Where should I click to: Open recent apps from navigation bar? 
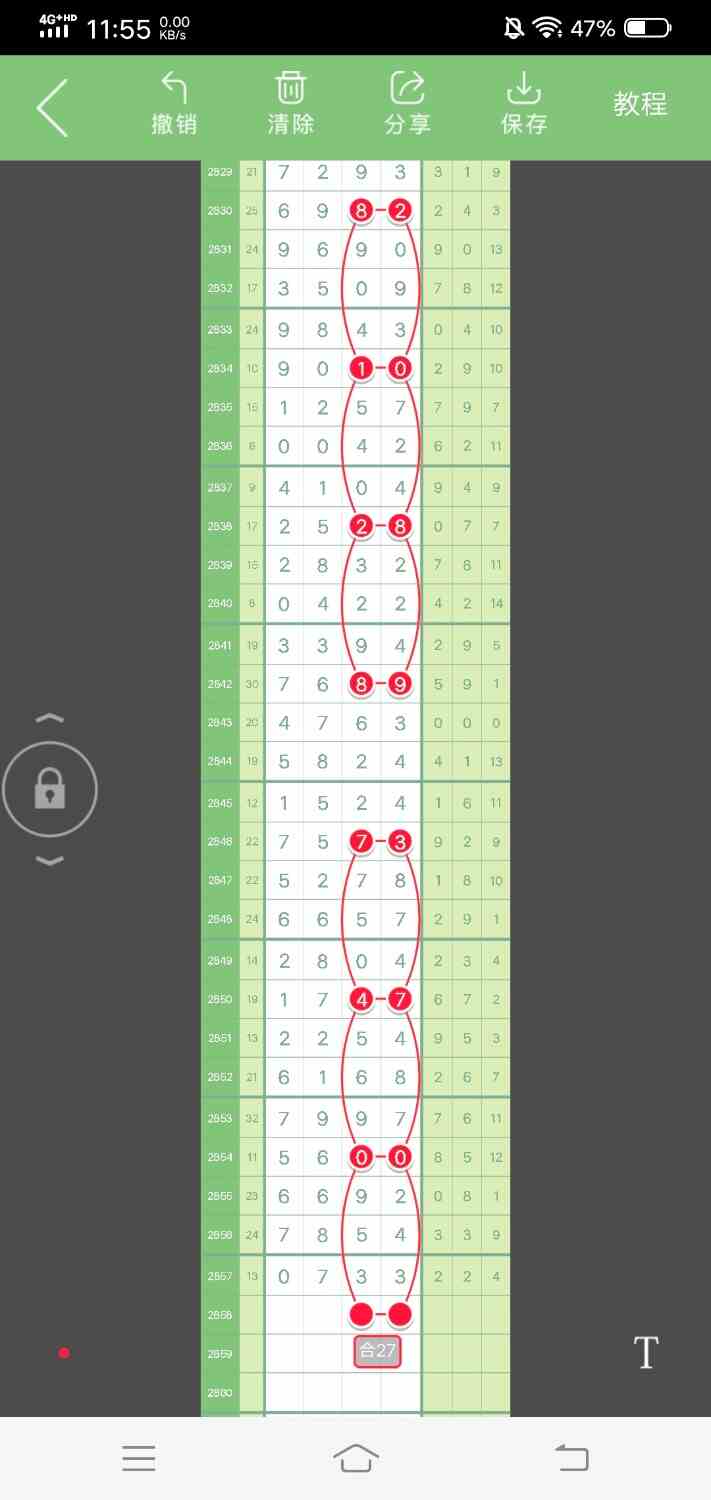pyautogui.click(x=139, y=1458)
